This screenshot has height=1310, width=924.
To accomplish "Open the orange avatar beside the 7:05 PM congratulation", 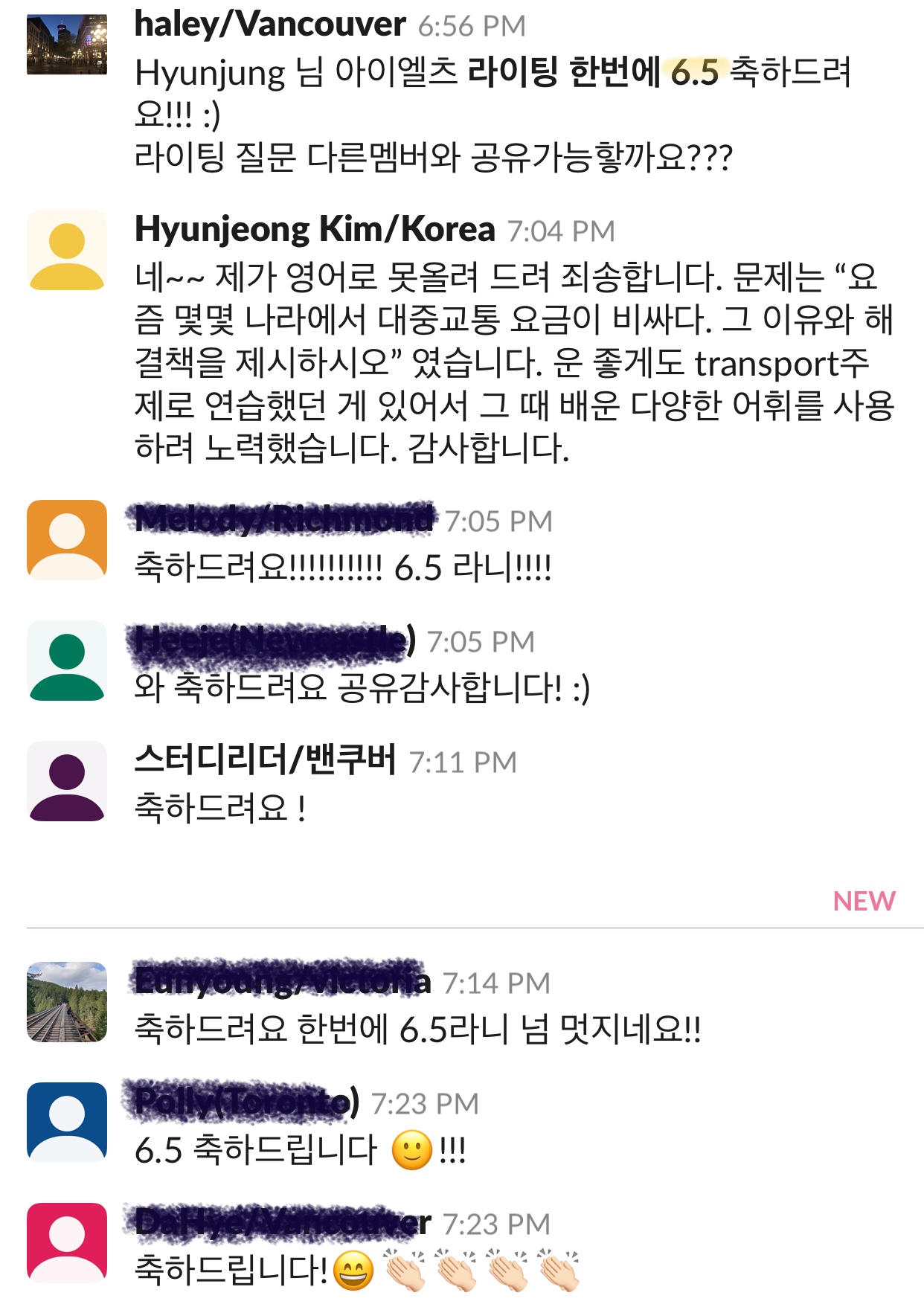I will (x=67, y=540).
